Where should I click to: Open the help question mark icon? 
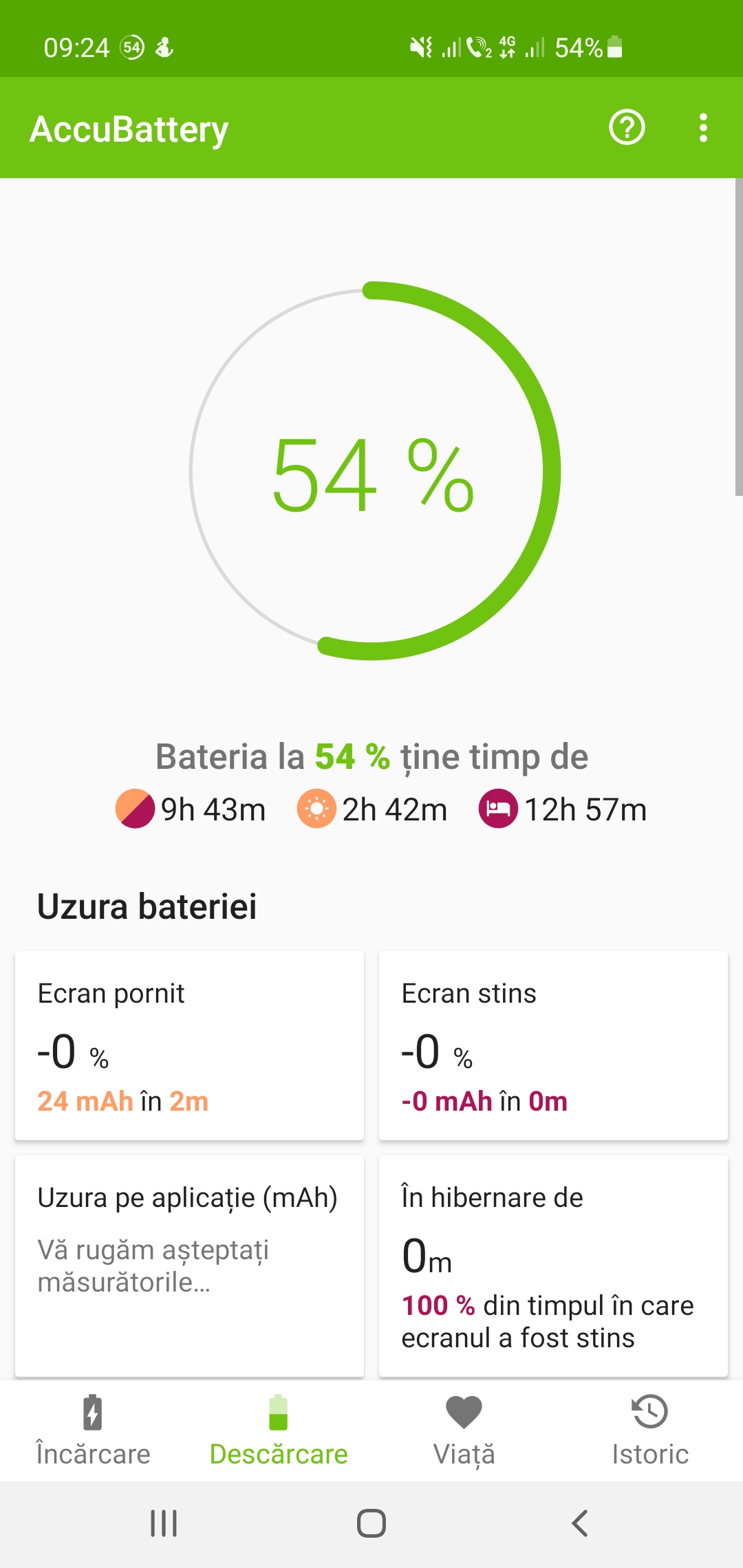coord(627,128)
